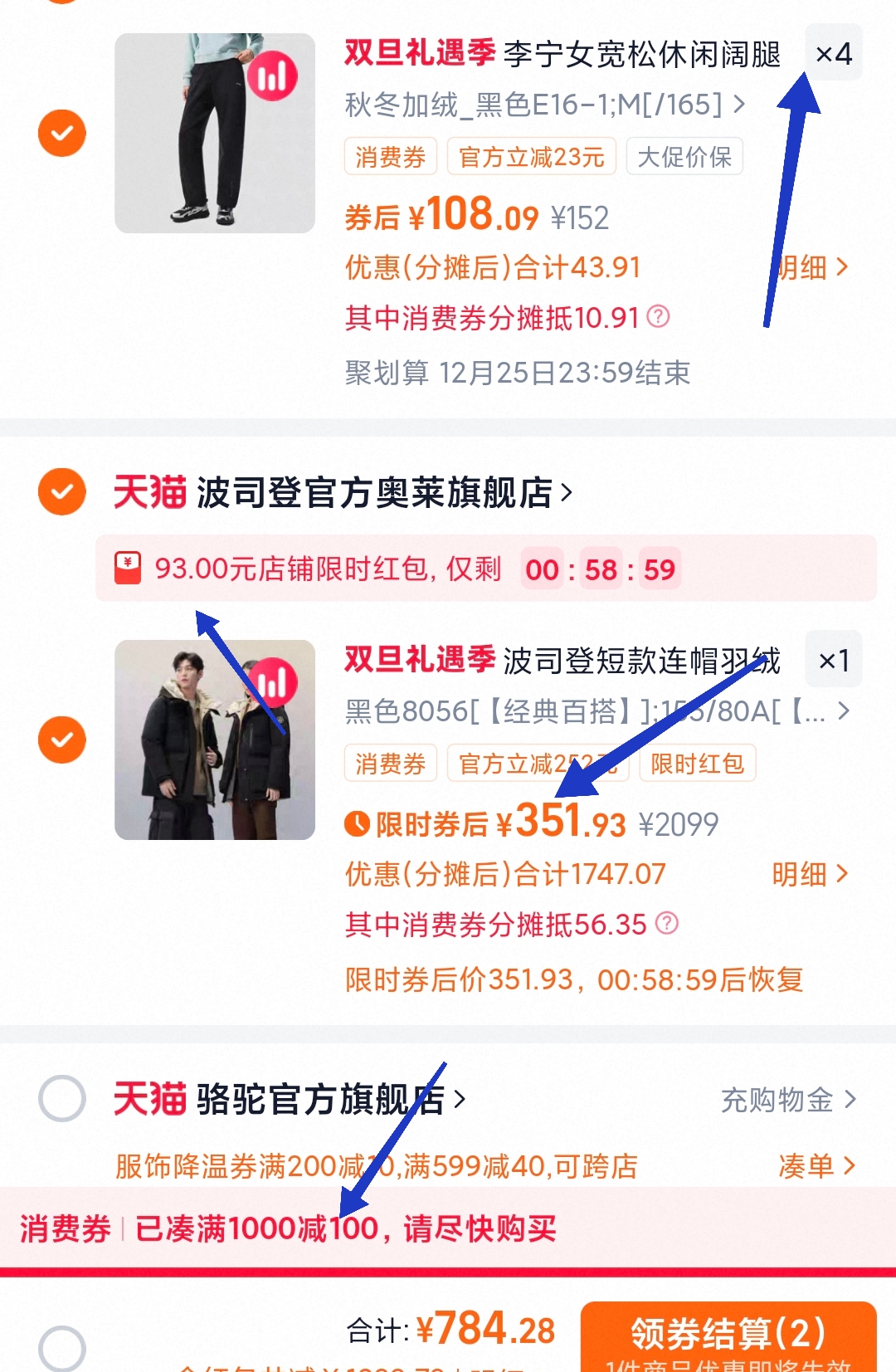Change Bosideng jacket quantity ×1
Image resolution: width=896 pixels, height=1372 pixels.
(x=833, y=661)
